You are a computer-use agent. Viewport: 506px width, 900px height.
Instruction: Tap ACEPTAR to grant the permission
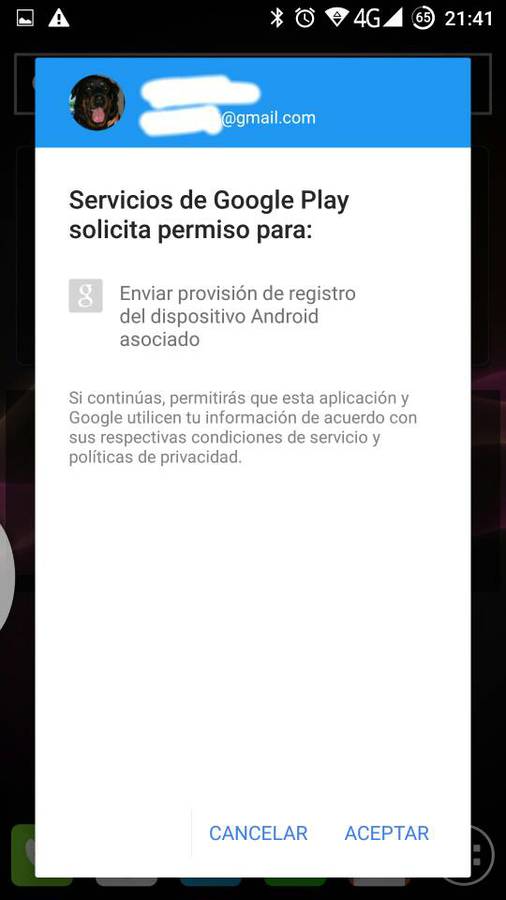pyautogui.click(x=386, y=833)
